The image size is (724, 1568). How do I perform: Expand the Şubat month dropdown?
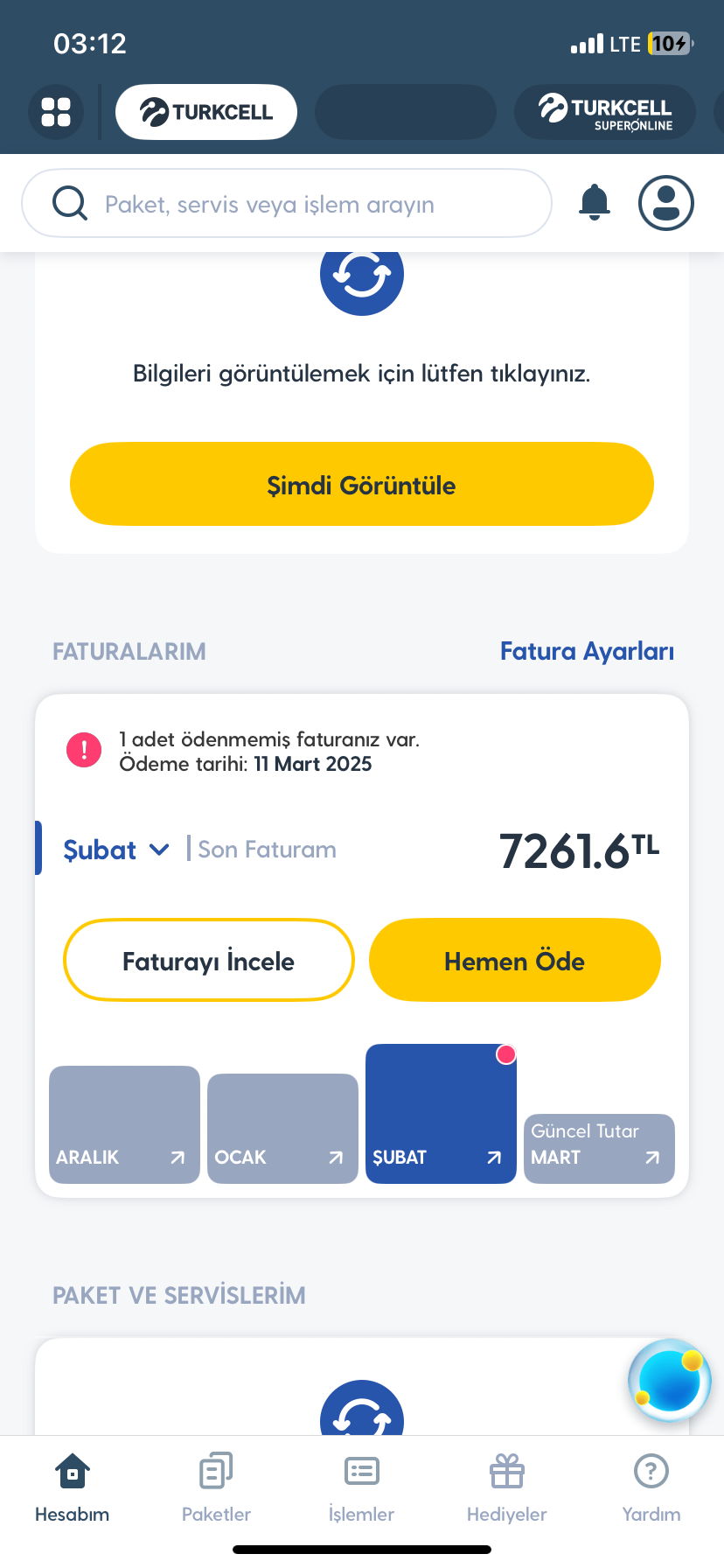click(115, 850)
